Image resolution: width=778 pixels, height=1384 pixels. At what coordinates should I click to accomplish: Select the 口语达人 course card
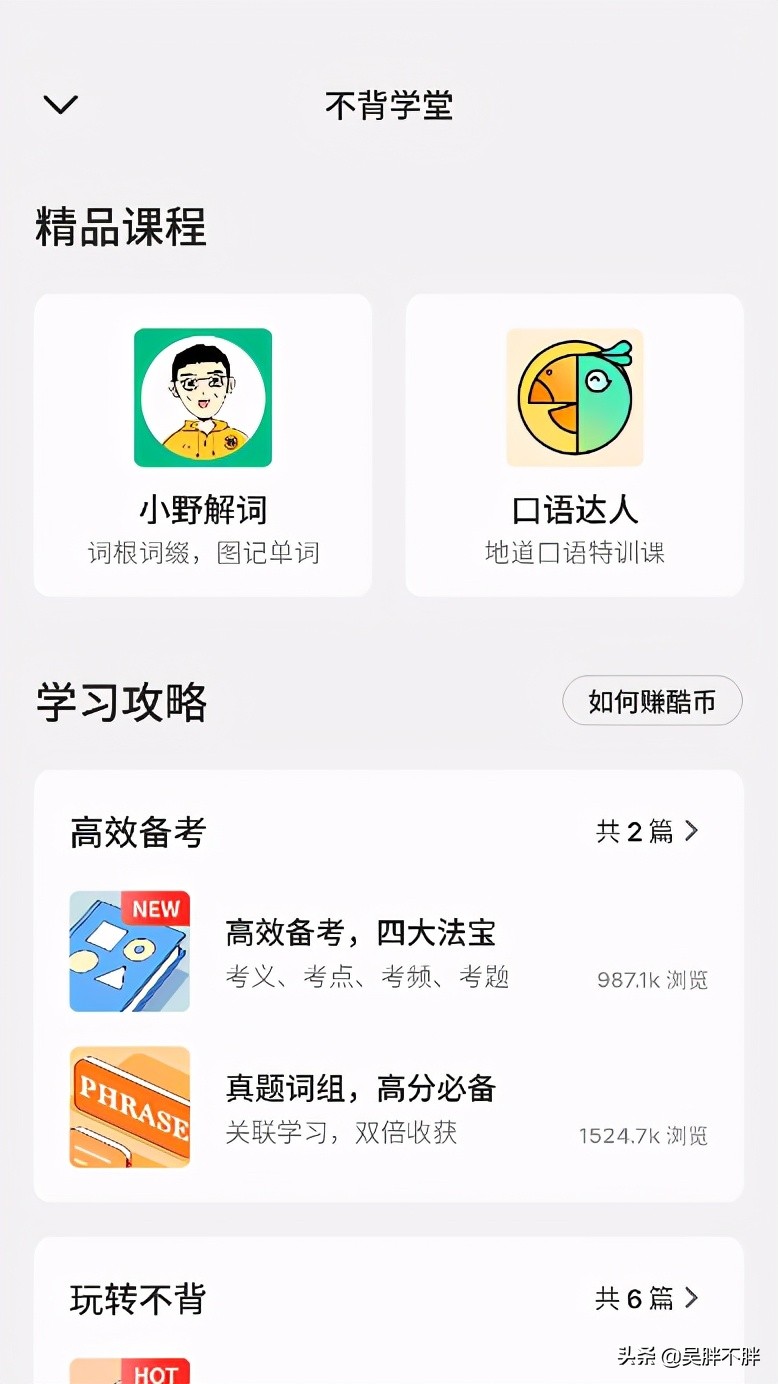click(x=574, y=445)
